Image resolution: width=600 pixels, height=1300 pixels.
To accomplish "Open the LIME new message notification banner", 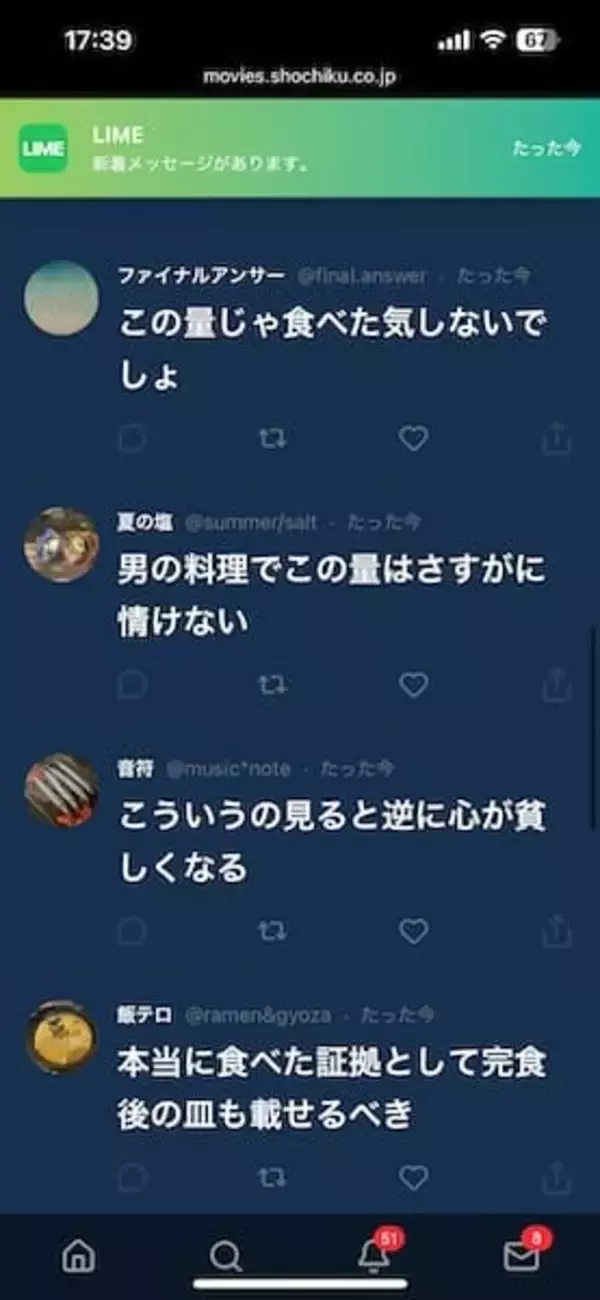I will point(300,148).
